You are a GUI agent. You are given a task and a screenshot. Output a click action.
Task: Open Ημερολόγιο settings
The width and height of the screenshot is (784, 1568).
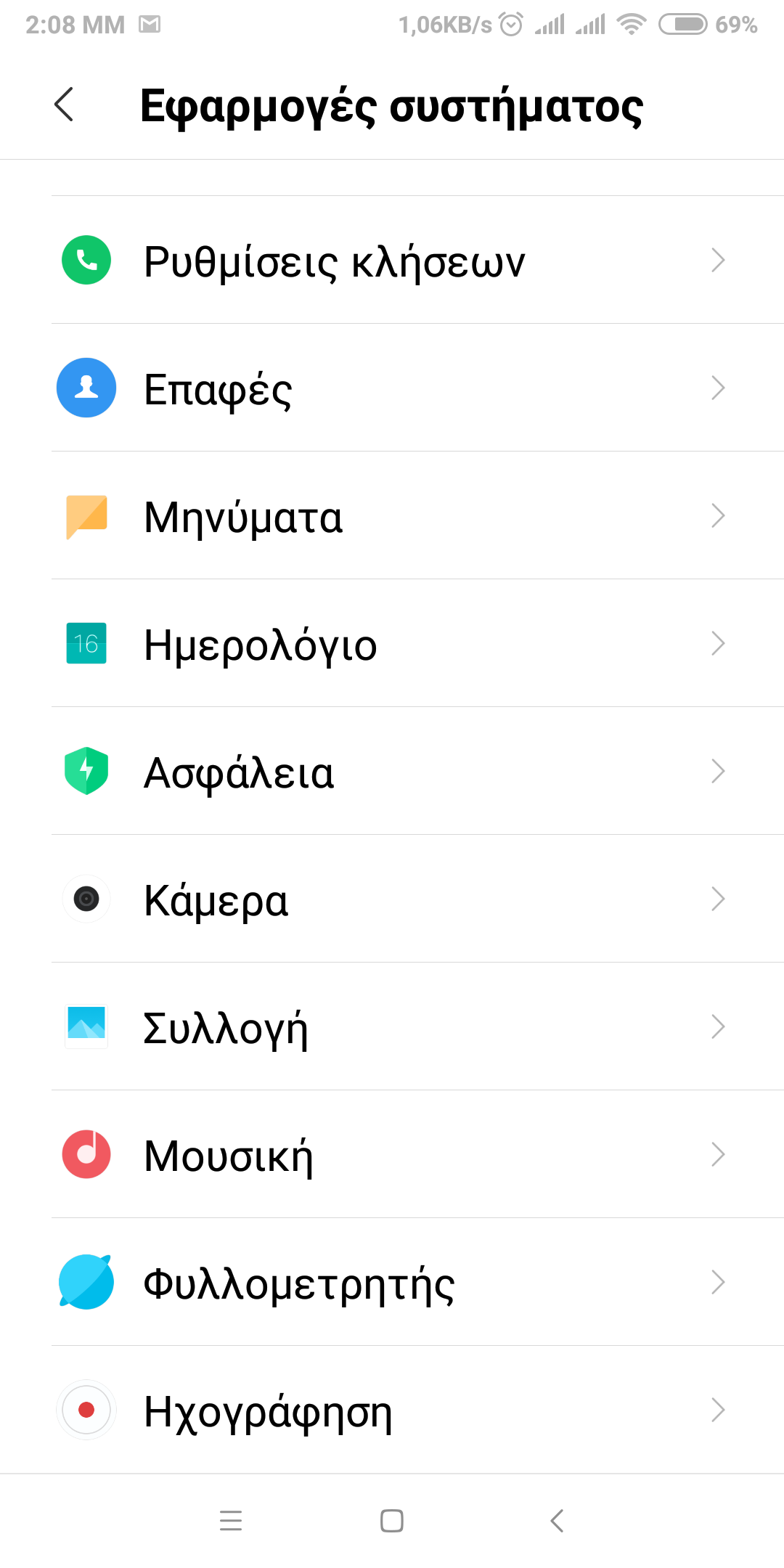(392, 644)
